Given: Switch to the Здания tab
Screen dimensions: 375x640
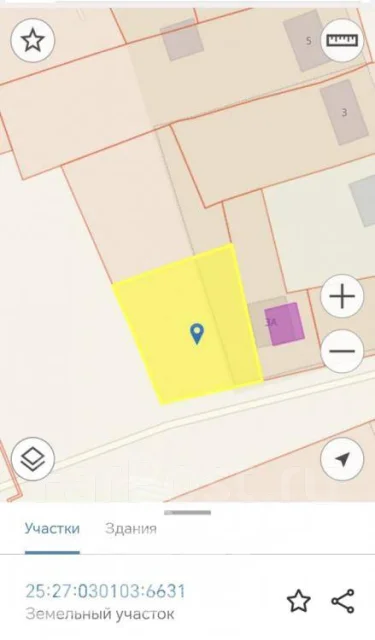Looking at the screenshot, I should click(131, 529).
